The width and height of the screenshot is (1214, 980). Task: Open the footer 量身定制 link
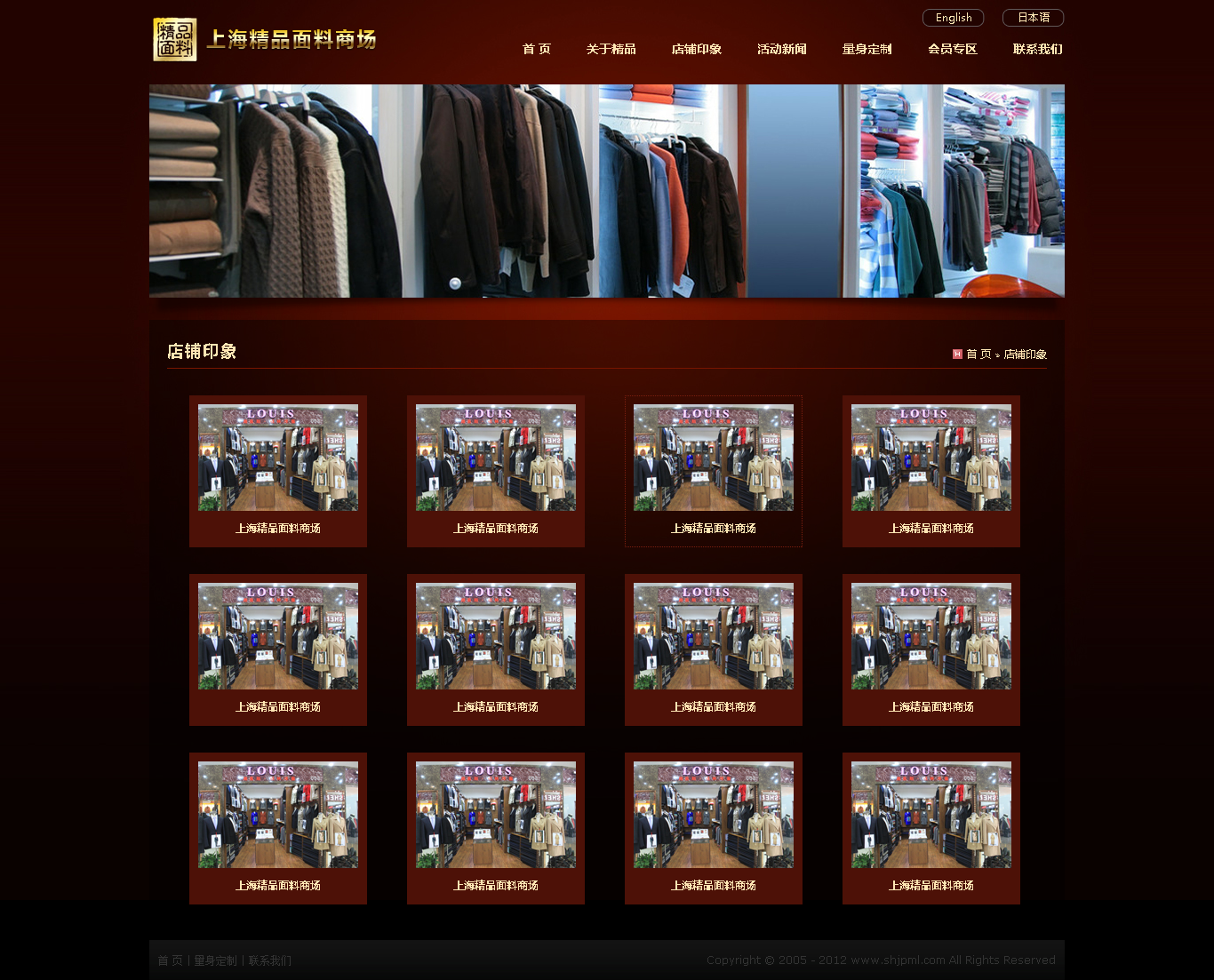pyautogui.click(x=215, y=960)
